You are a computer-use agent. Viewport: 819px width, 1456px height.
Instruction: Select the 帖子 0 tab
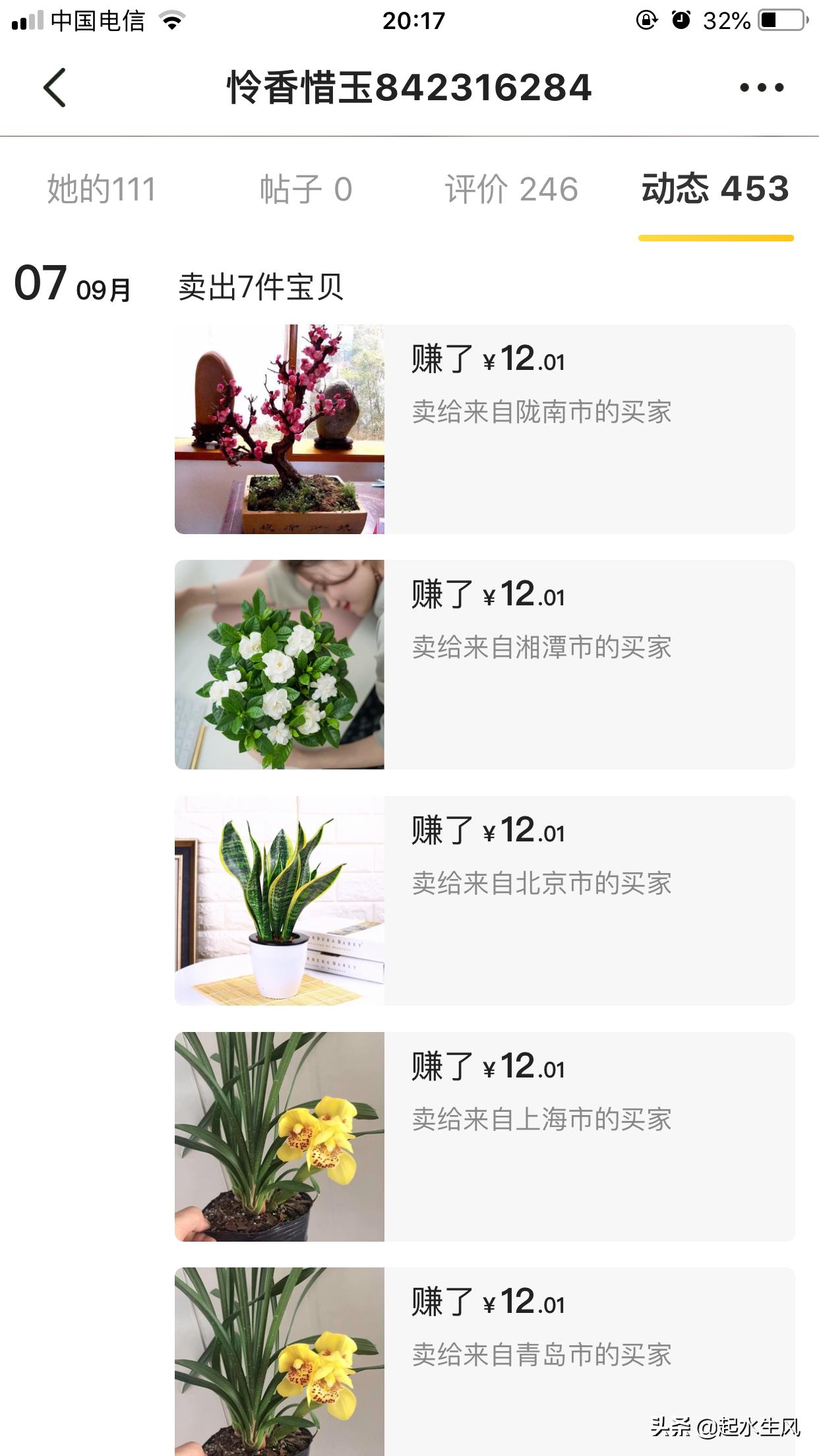point(307,189)
